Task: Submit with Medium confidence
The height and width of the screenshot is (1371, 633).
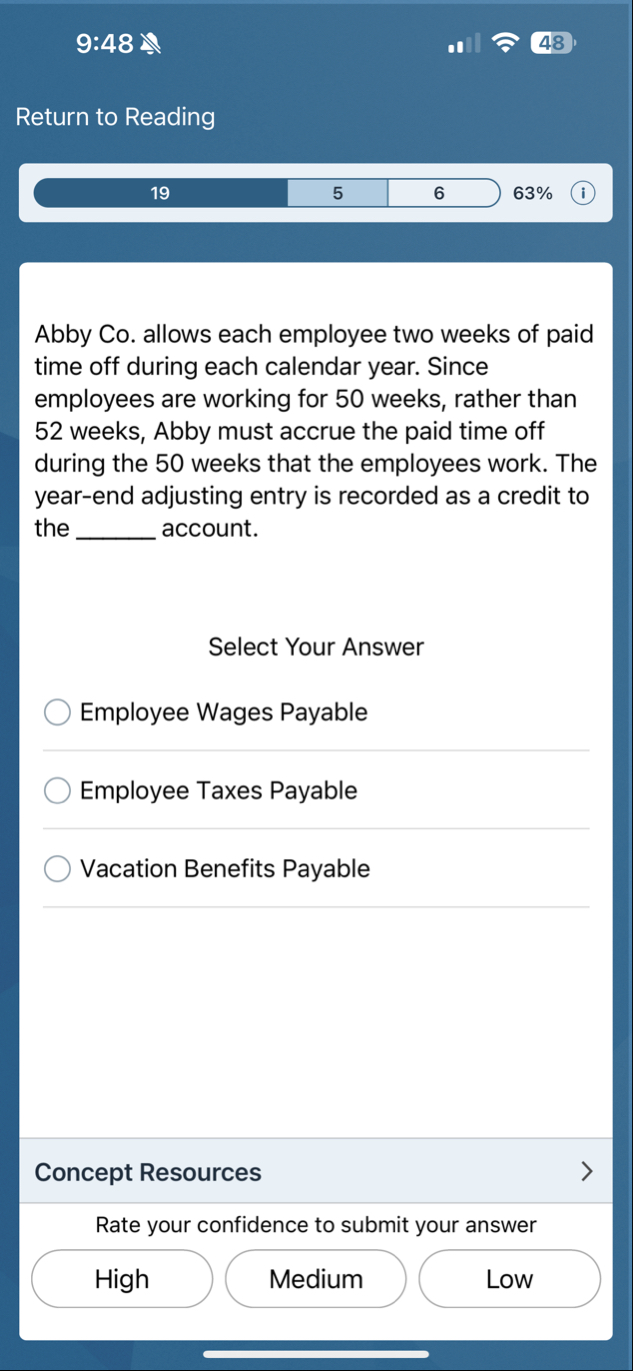Action: point(316,1279)
